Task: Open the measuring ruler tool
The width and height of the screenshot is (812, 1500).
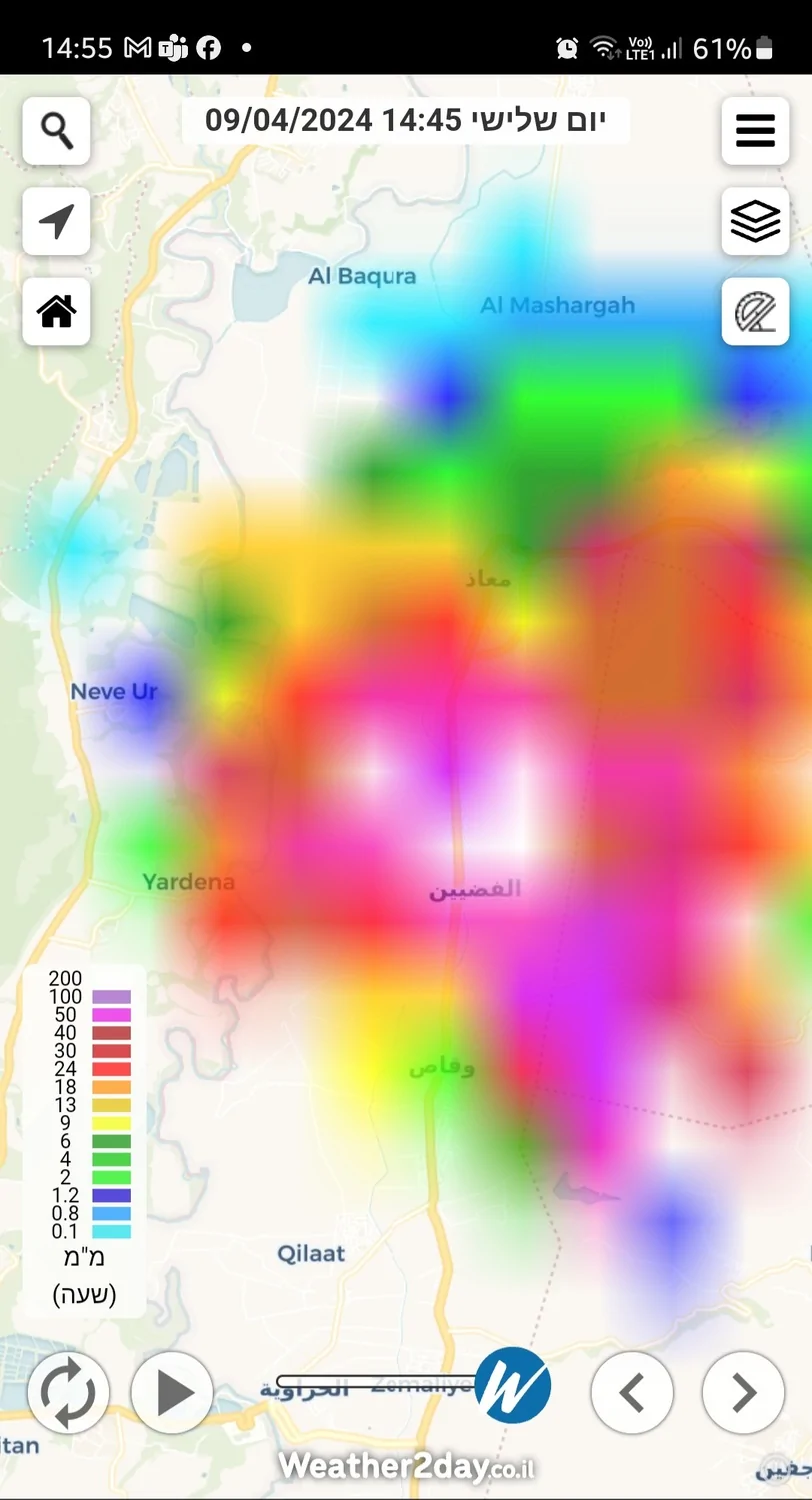Action: click(x=755, y=312)
